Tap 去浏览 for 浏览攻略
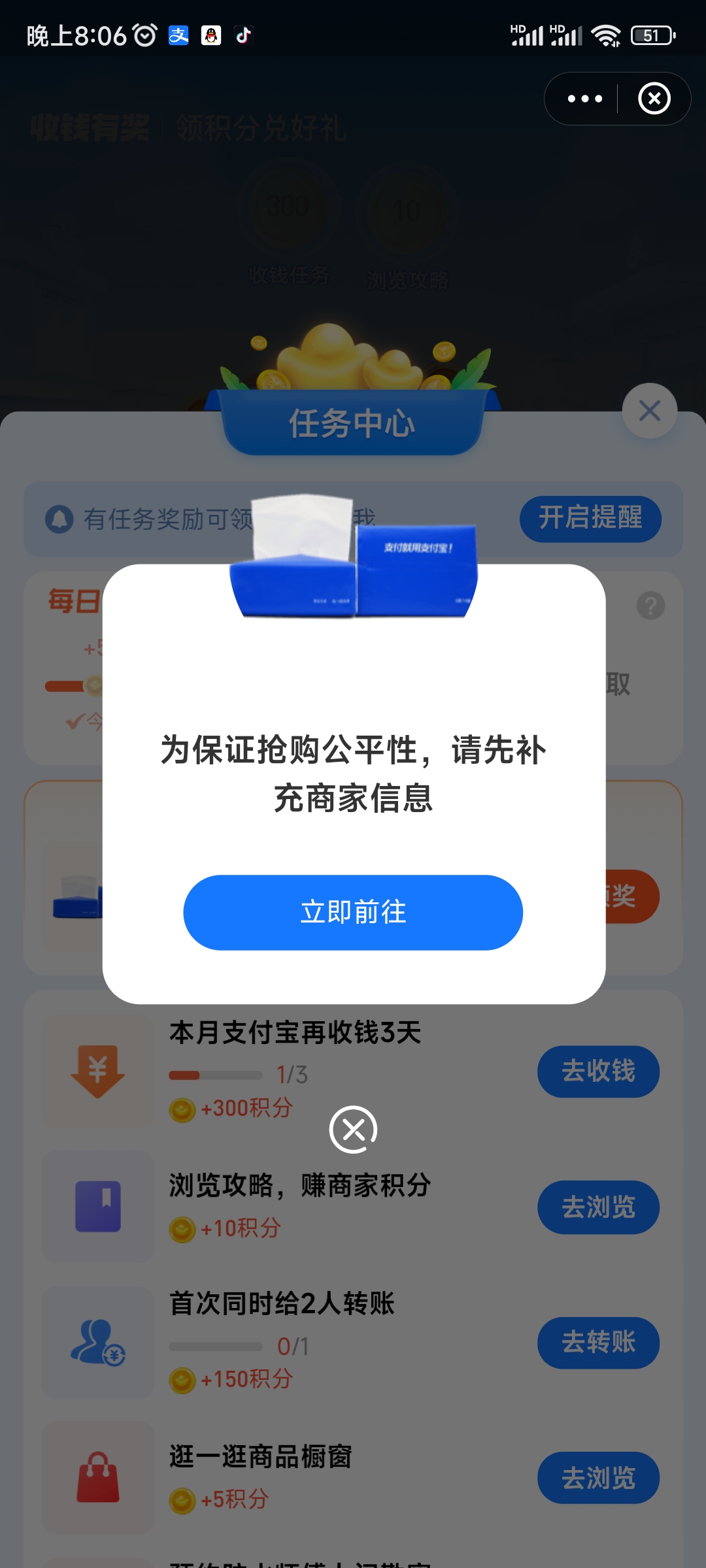This screenshot has height=1568, width=706. point(598,1207)
